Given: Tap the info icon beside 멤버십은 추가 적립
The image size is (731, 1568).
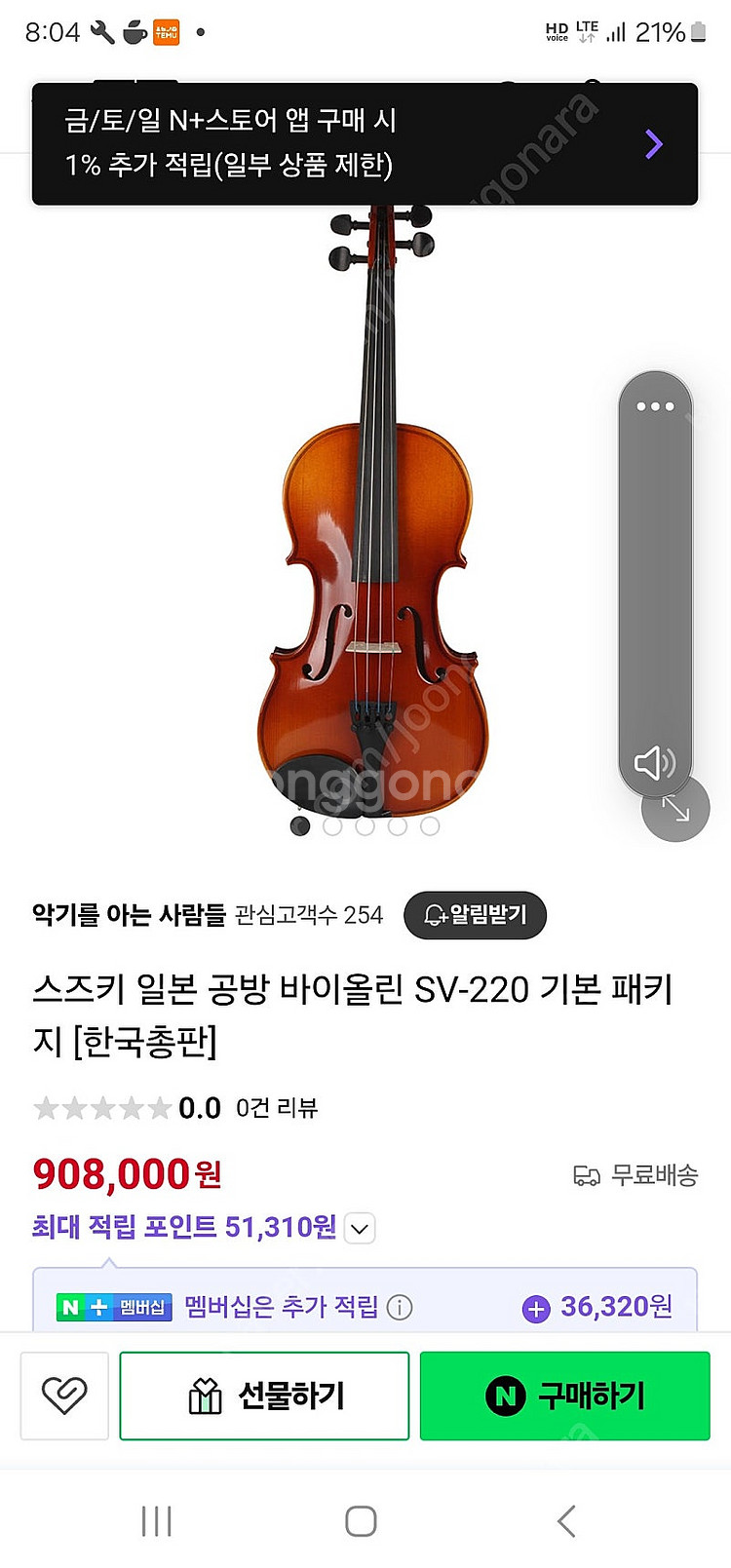Looking at the screenshot, I should click(x=400, y=1307).
